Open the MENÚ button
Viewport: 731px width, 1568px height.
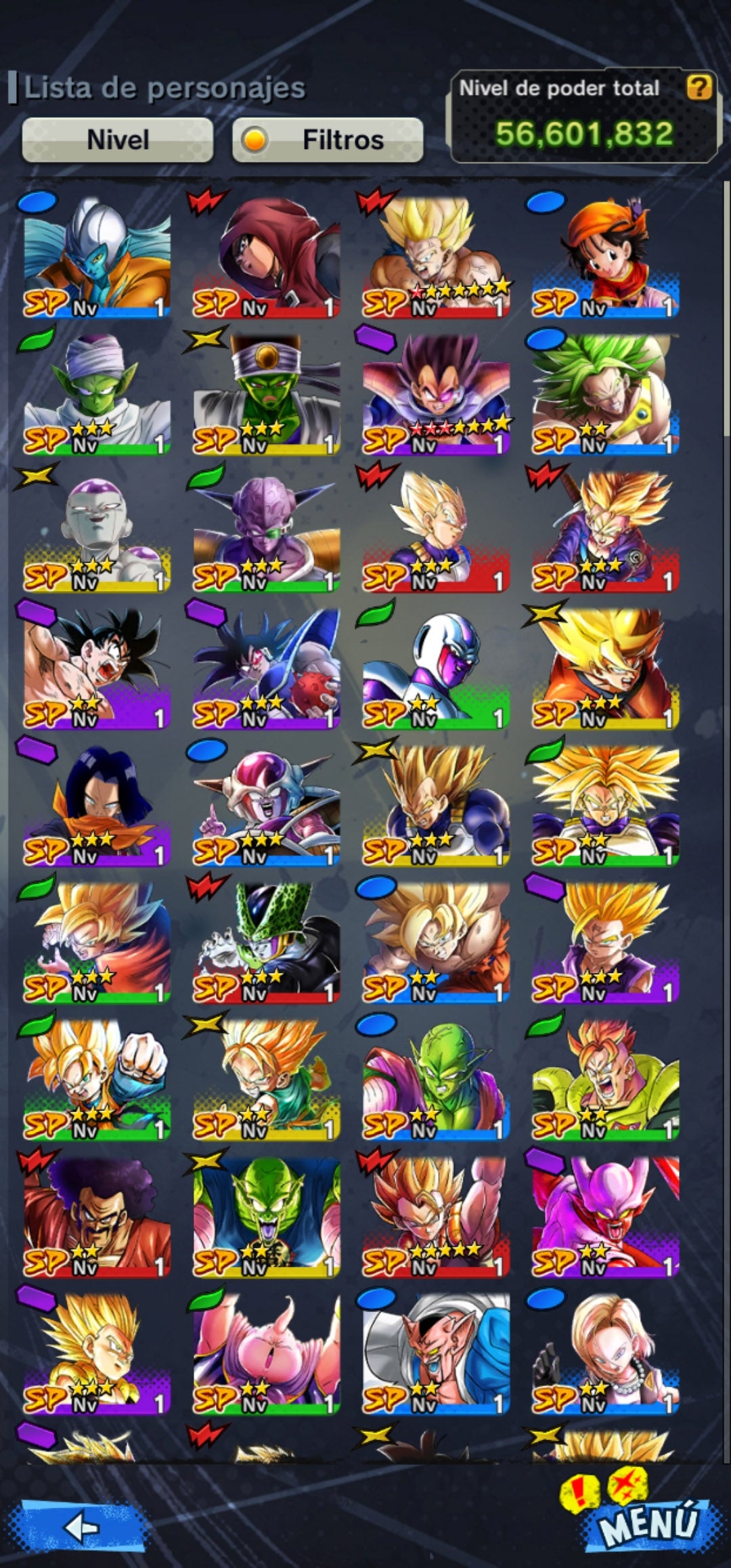click(648, 1525)
